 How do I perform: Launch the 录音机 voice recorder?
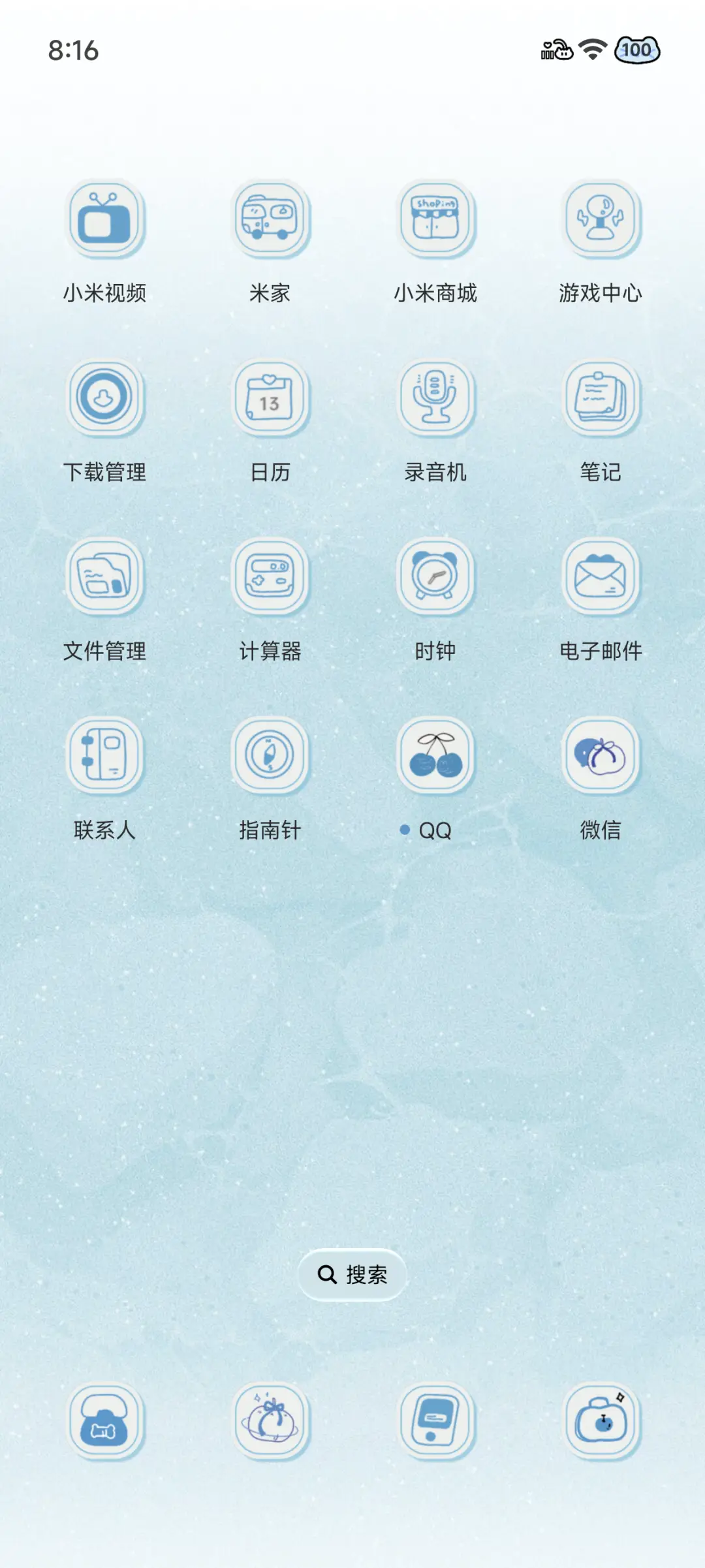coord(435,399)
